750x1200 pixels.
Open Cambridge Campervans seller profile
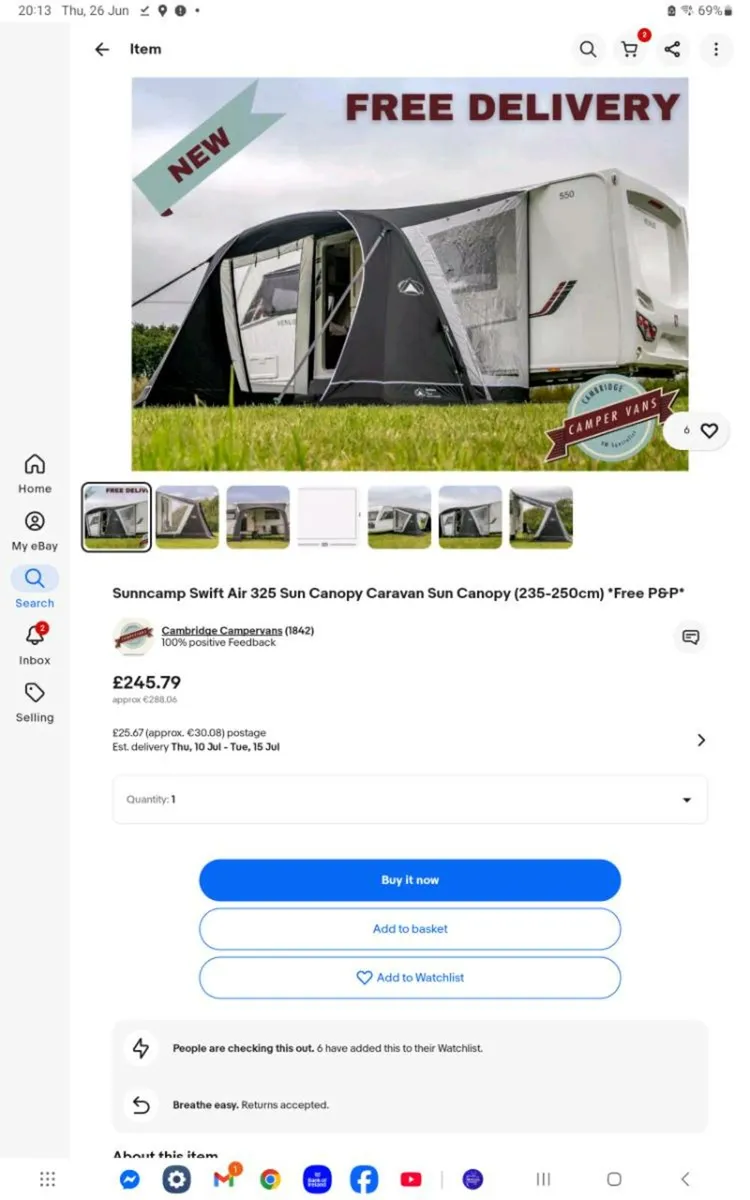(222, 631)
